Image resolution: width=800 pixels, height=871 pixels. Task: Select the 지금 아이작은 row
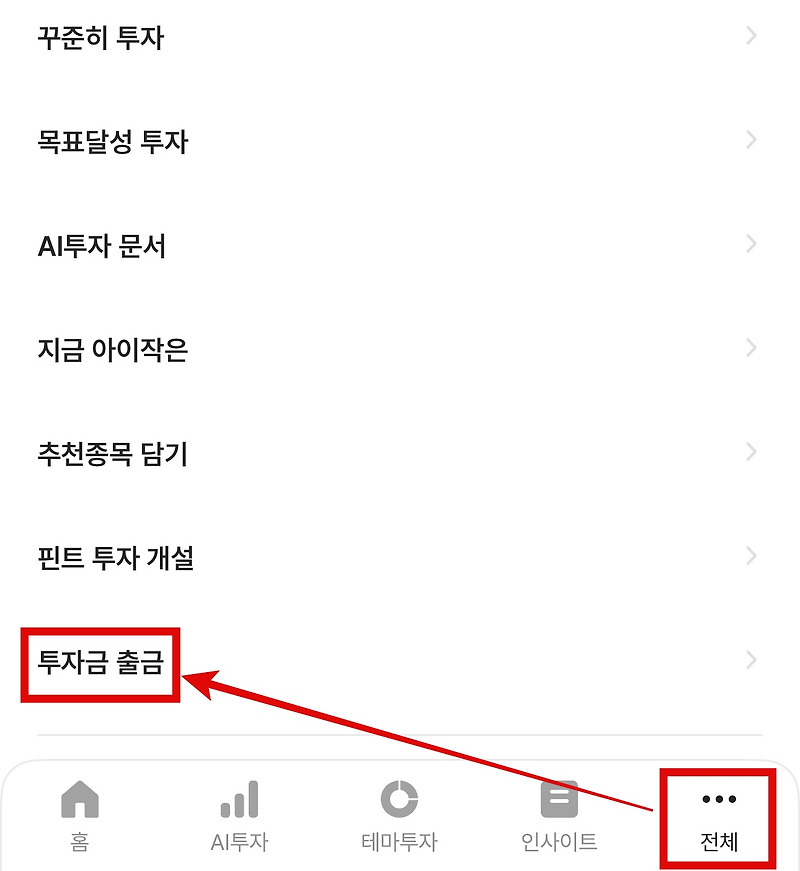pos(110,347)
